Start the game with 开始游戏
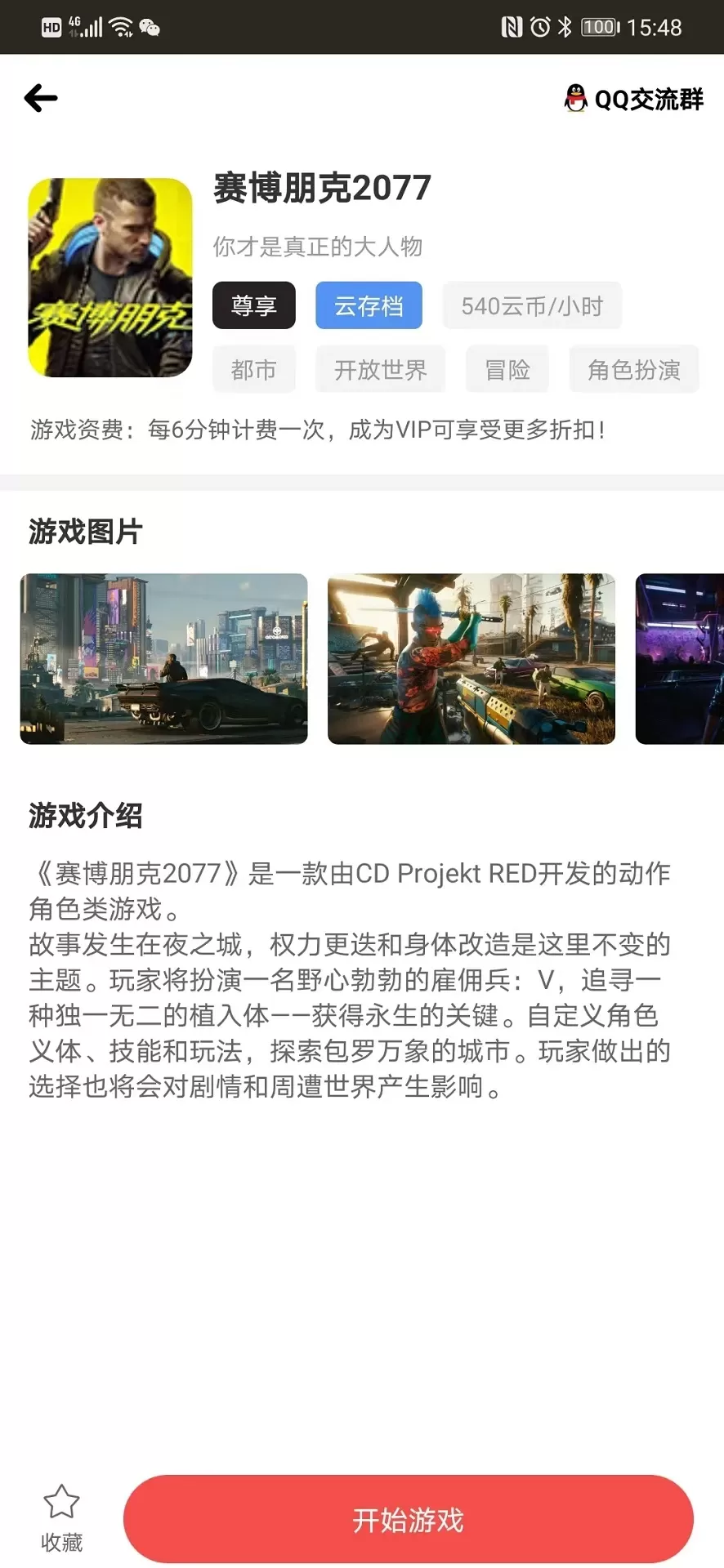The width and height of the screenshot is (724, 1568). (408, 1519)
